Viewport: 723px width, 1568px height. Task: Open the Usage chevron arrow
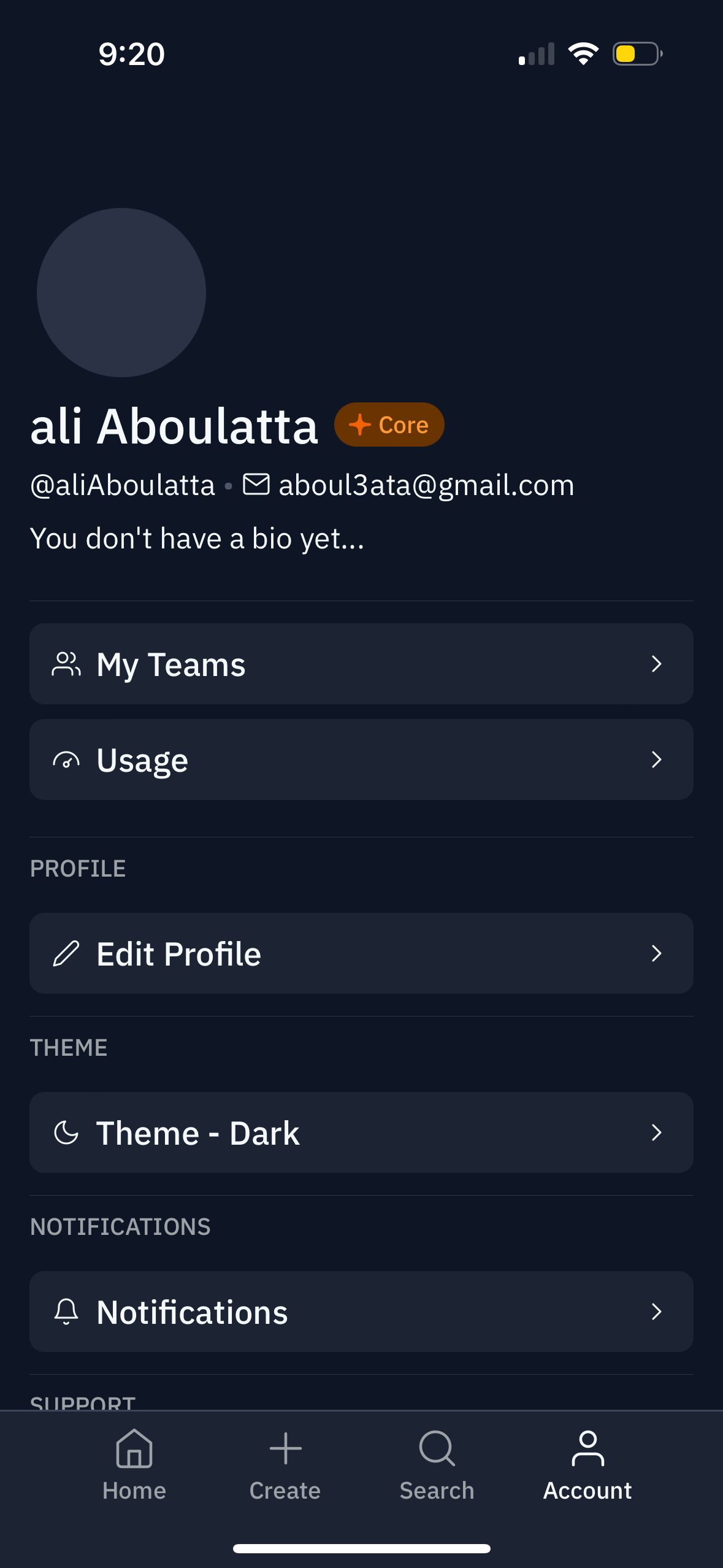[x=657, y=759]
